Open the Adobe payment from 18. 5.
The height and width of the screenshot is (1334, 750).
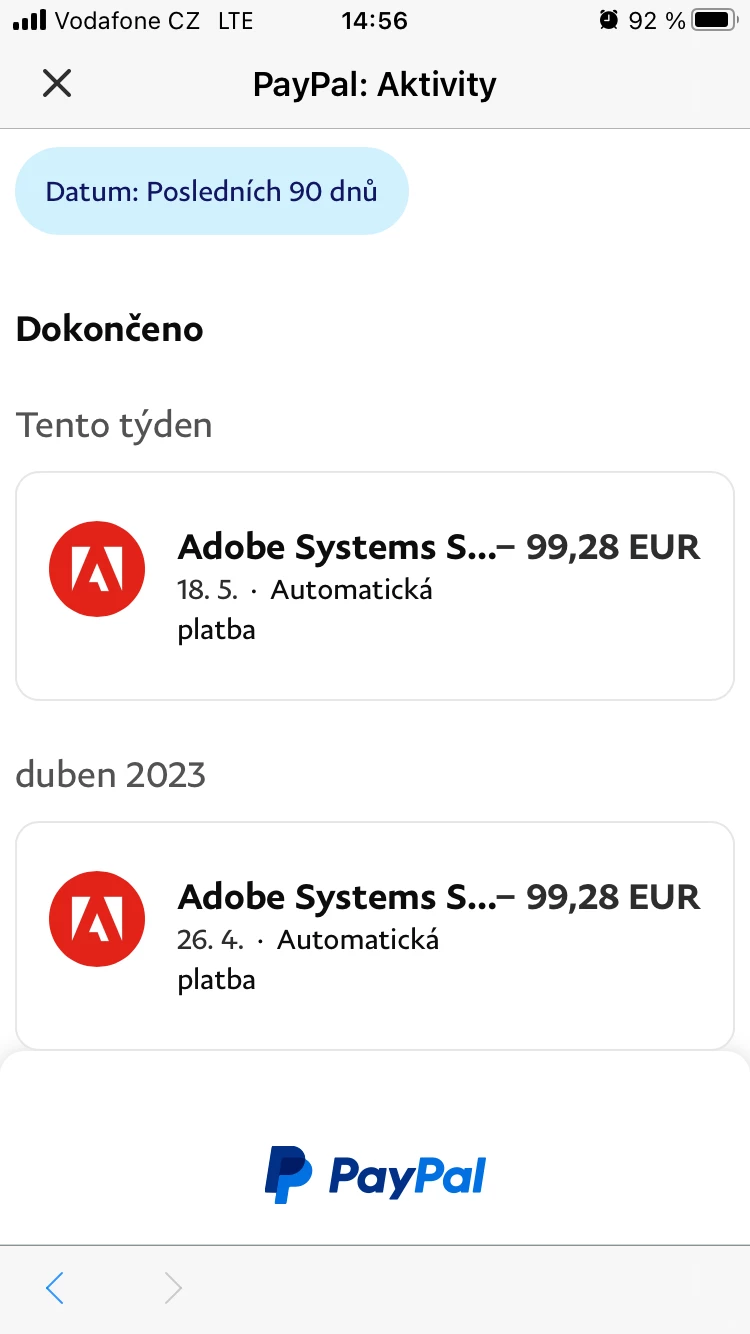click(375, 586)
